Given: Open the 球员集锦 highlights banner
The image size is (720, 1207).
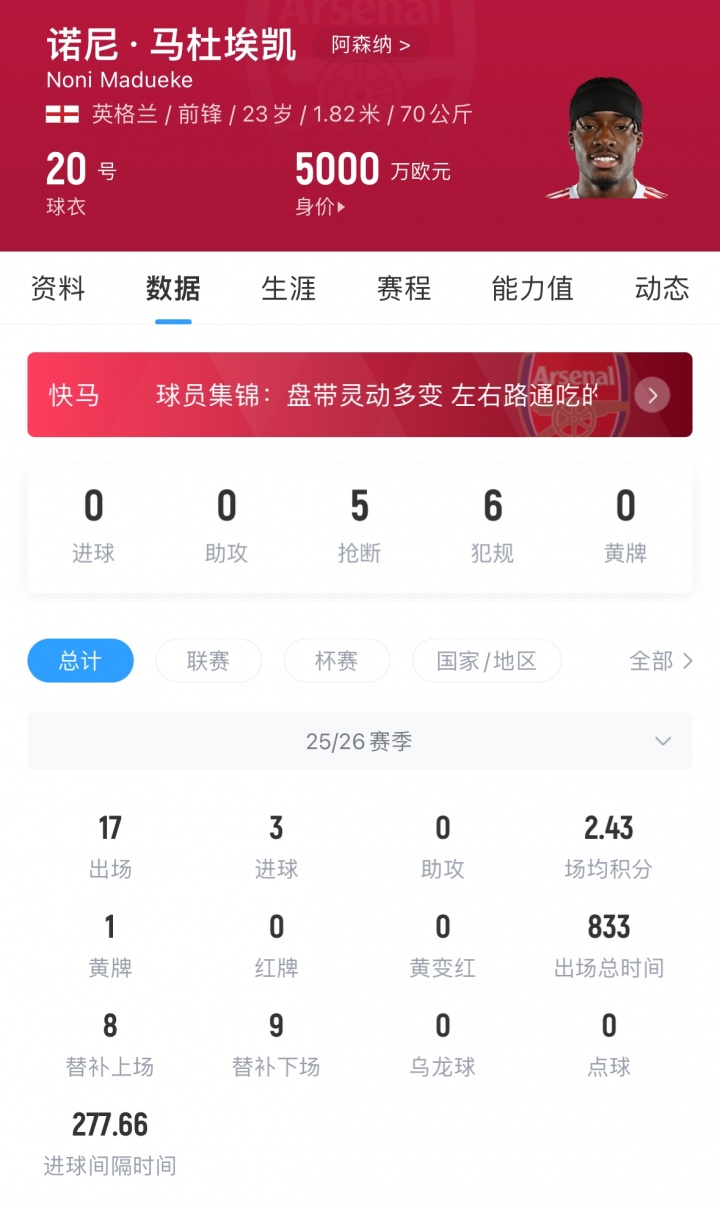Looking at the screenshot, I should (x=360, y=395).
